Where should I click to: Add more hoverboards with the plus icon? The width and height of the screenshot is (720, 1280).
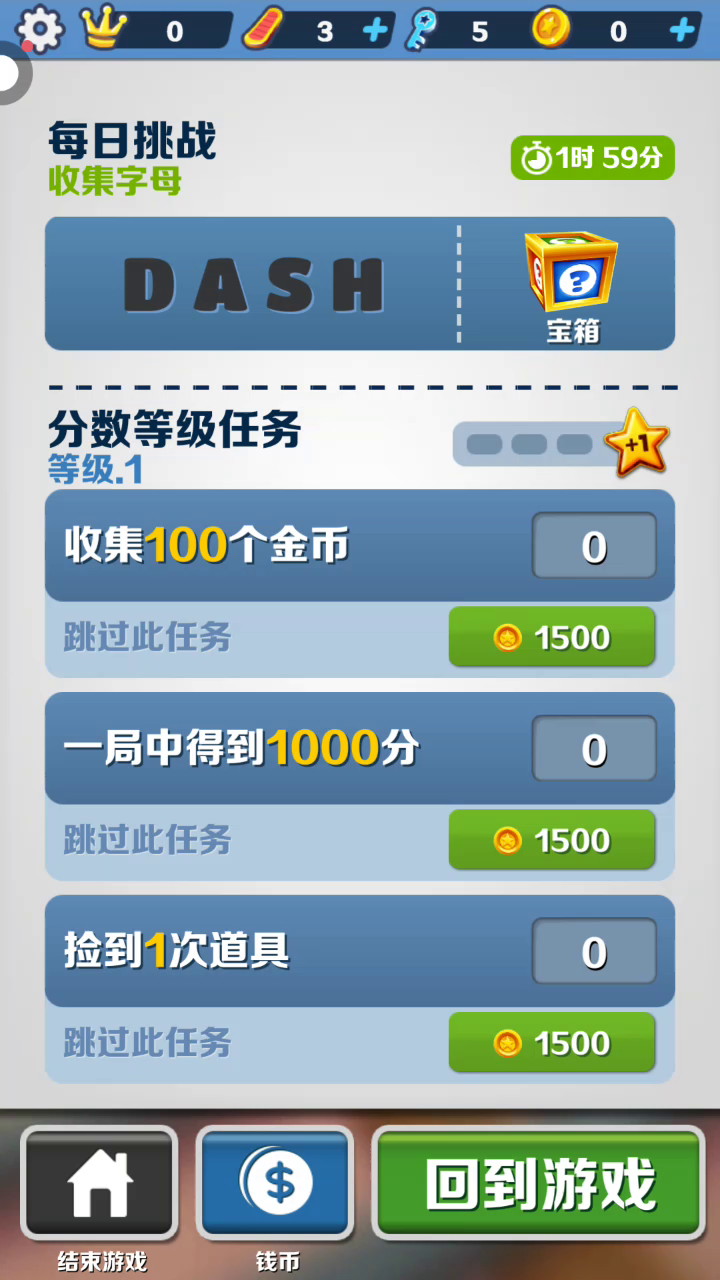[x=376, y=30]
